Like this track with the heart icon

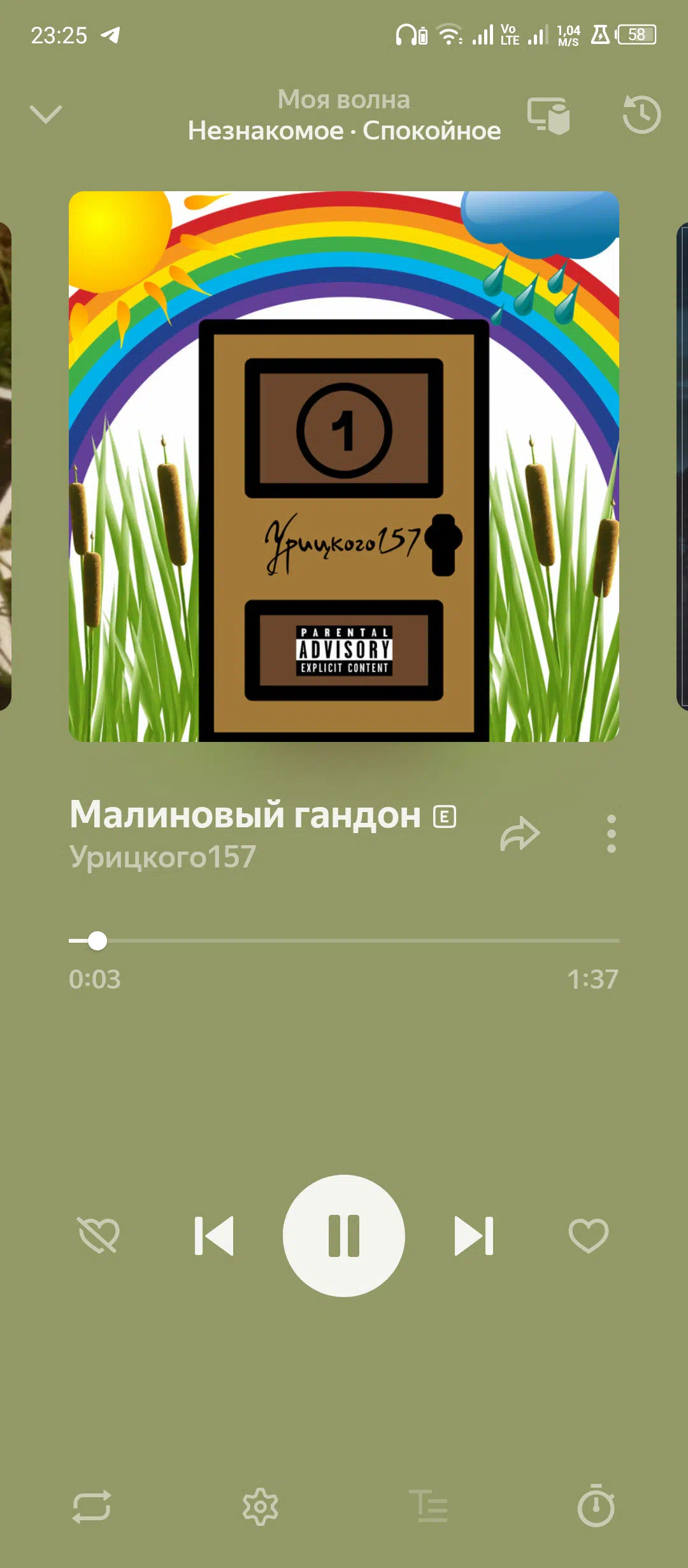pyautogui.click(x=589, y=1235)
